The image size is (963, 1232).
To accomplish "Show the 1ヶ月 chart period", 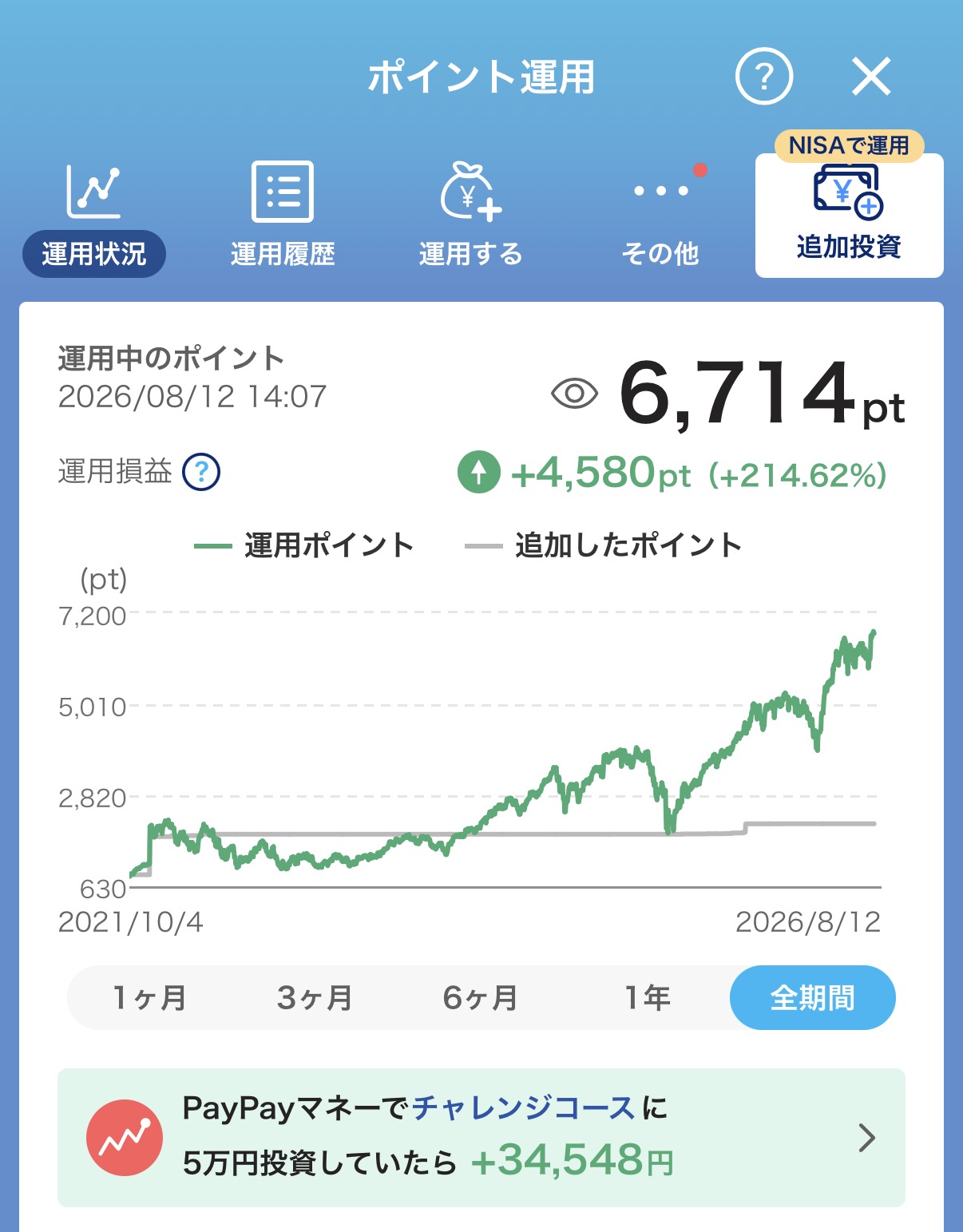I will point(149,997).
